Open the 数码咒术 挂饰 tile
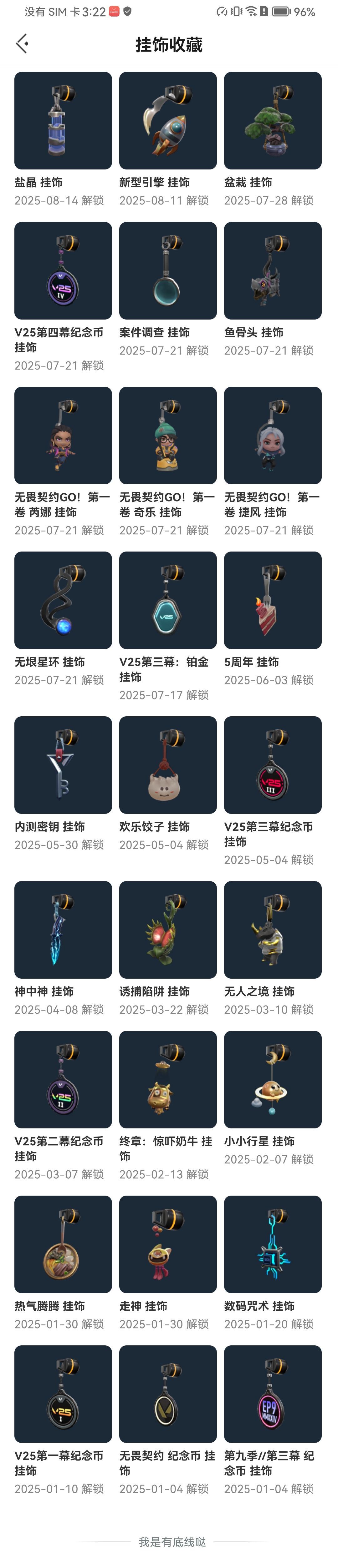The width and height of the screenshot is (338, 1568). point(273,1244)
